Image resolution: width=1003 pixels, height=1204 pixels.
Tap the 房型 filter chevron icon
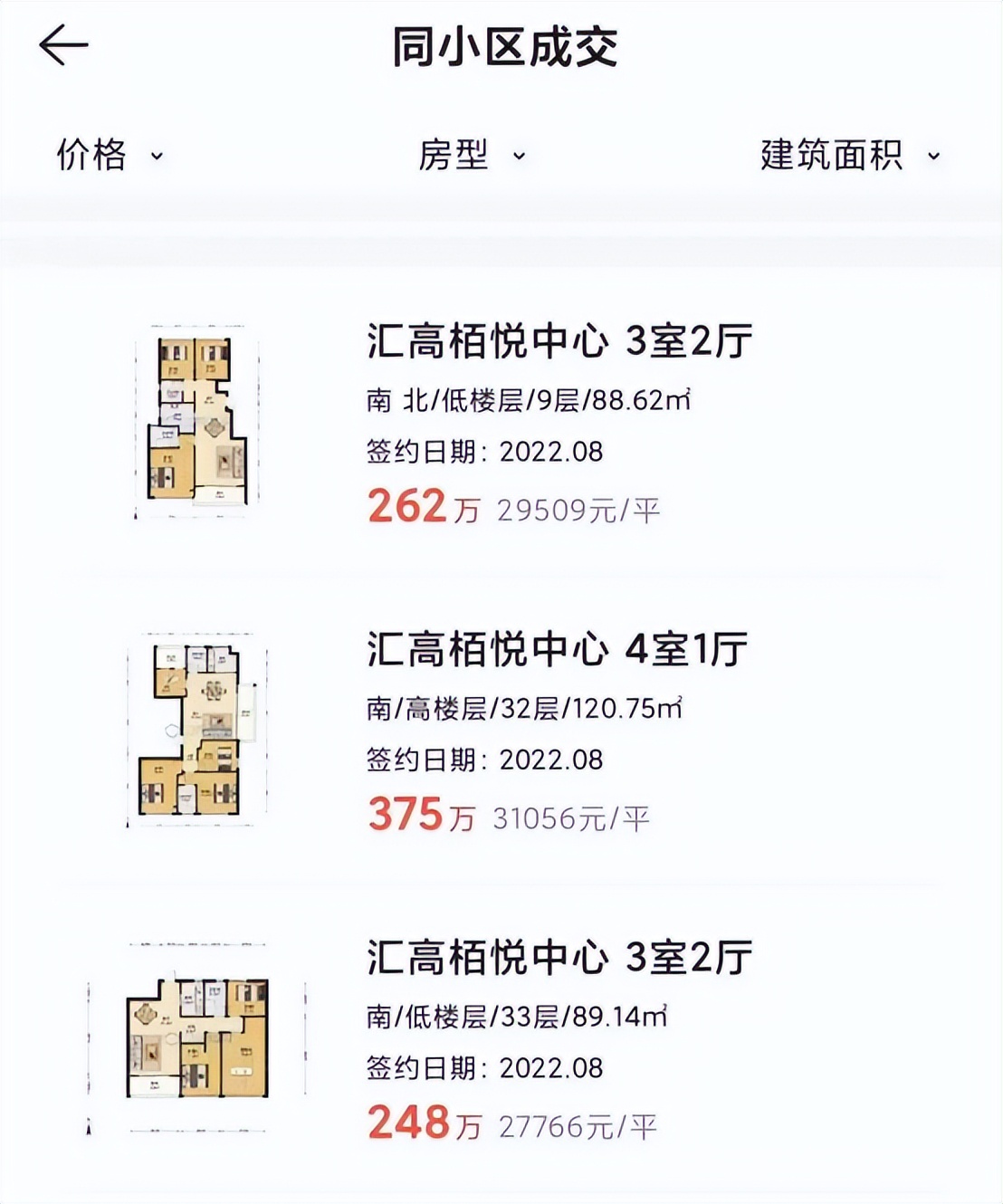518,157
